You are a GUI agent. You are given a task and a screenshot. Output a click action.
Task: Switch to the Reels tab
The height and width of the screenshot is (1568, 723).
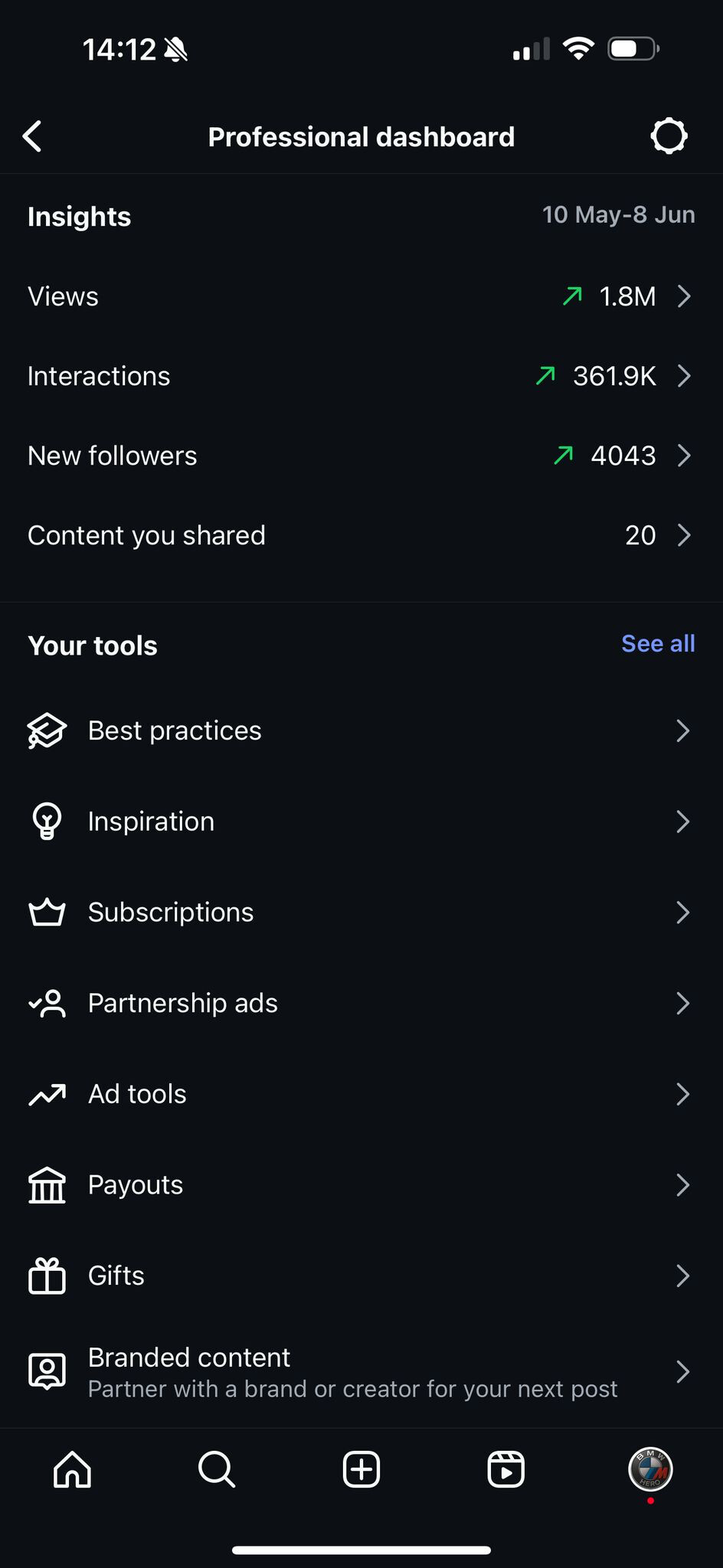click(506, 1469)
